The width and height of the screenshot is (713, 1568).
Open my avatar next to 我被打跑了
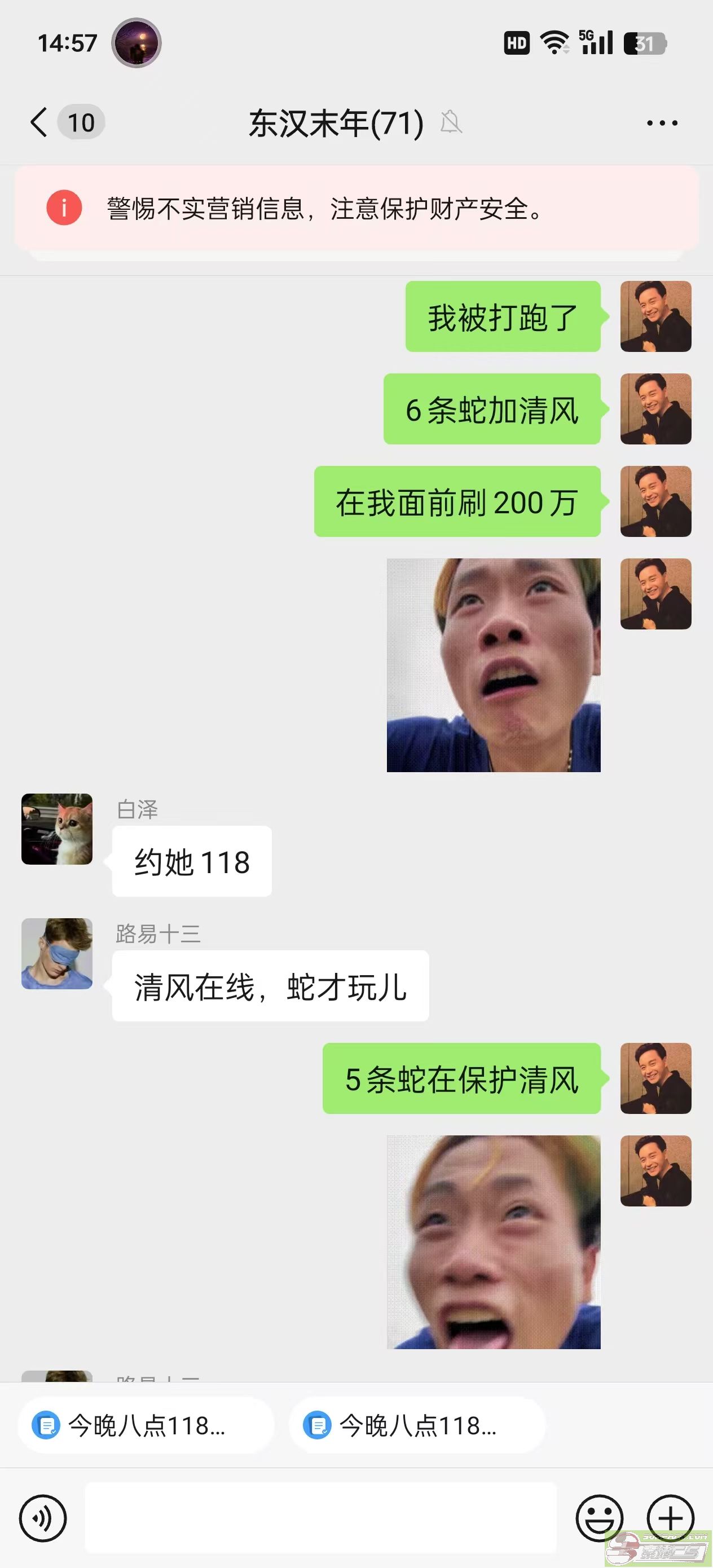(656, 316)
